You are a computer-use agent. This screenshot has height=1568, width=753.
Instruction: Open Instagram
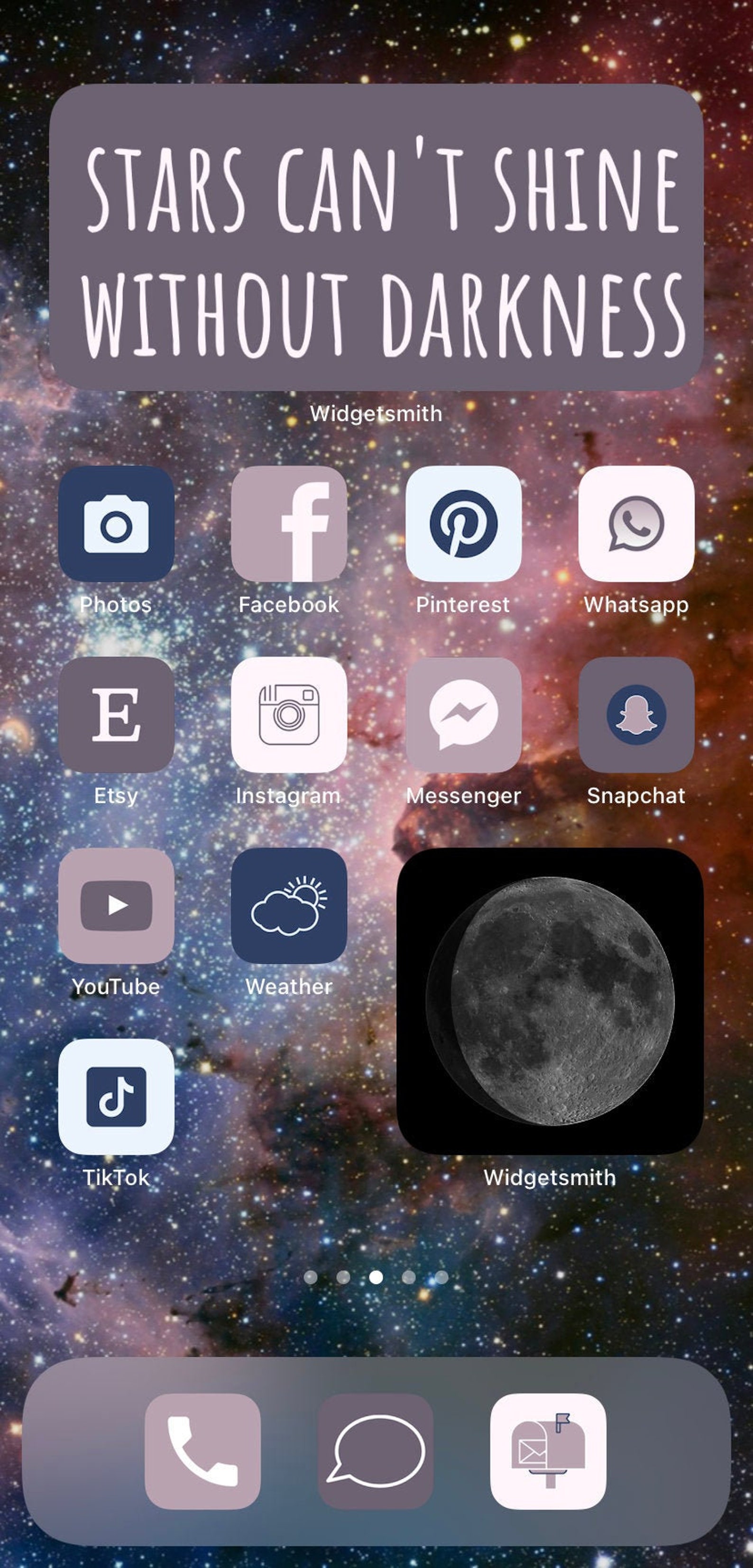pyautogui.click(x=289, y=715)
